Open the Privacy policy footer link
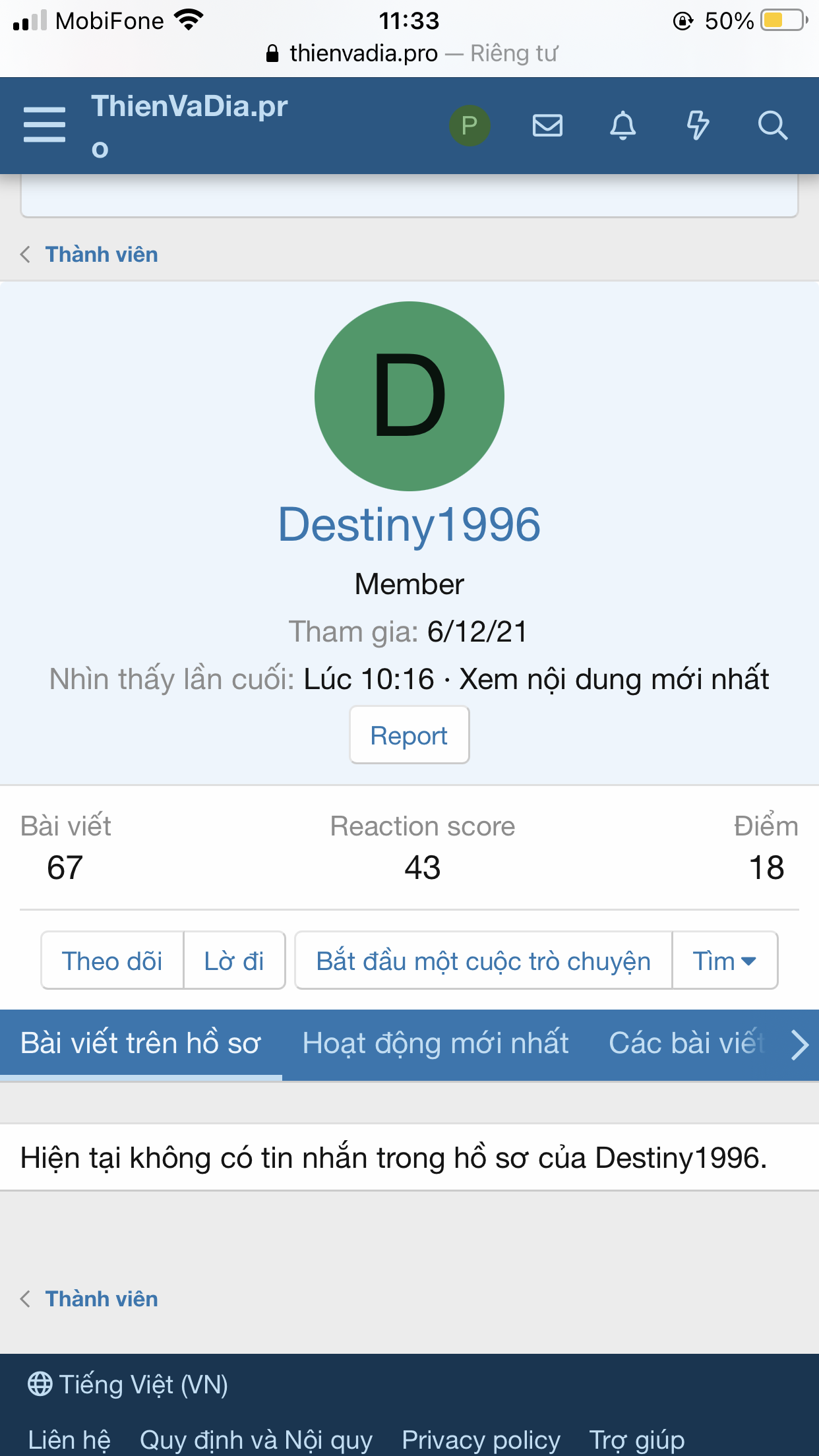The image size is (819, 1456). click(x=481, y=1440)
